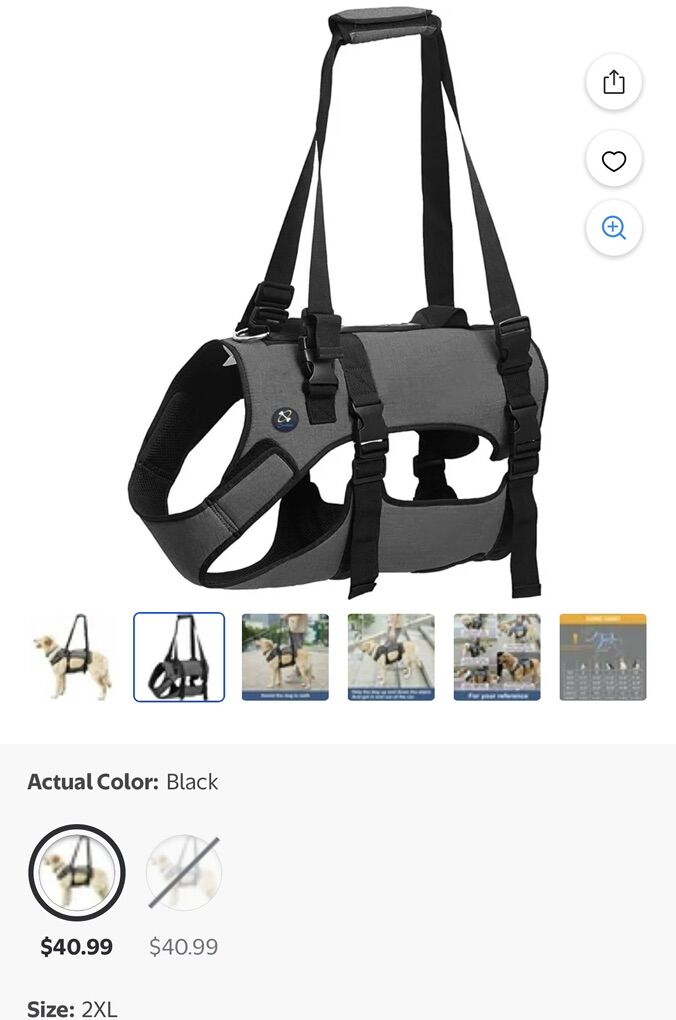Screen dimensions: 676x1020
Task: Choose the crossed-out unavailable color swatch
Action: coord(184,873)
